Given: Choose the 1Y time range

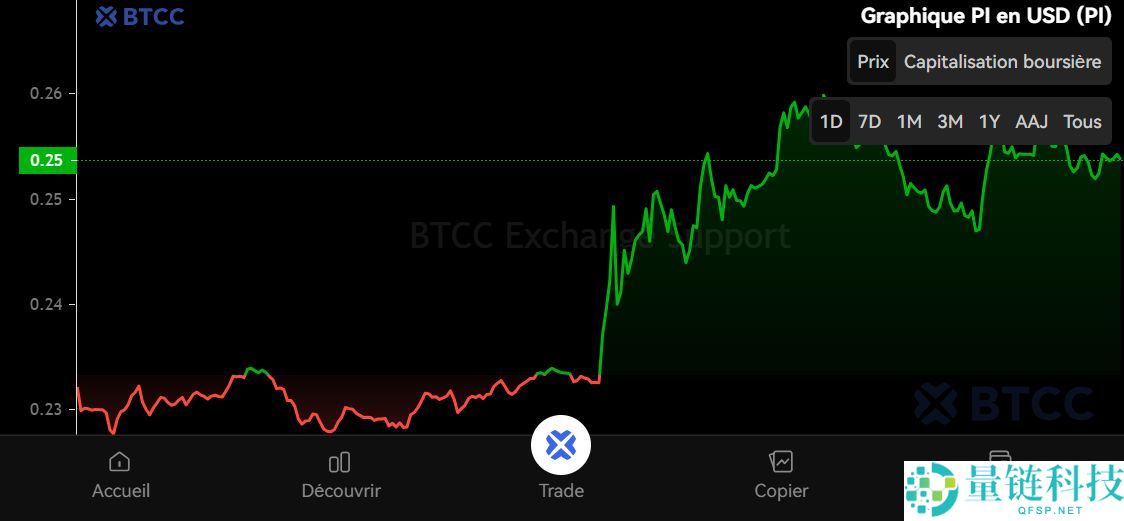Looking at the screenshot, I should click(x=989, y=121).
